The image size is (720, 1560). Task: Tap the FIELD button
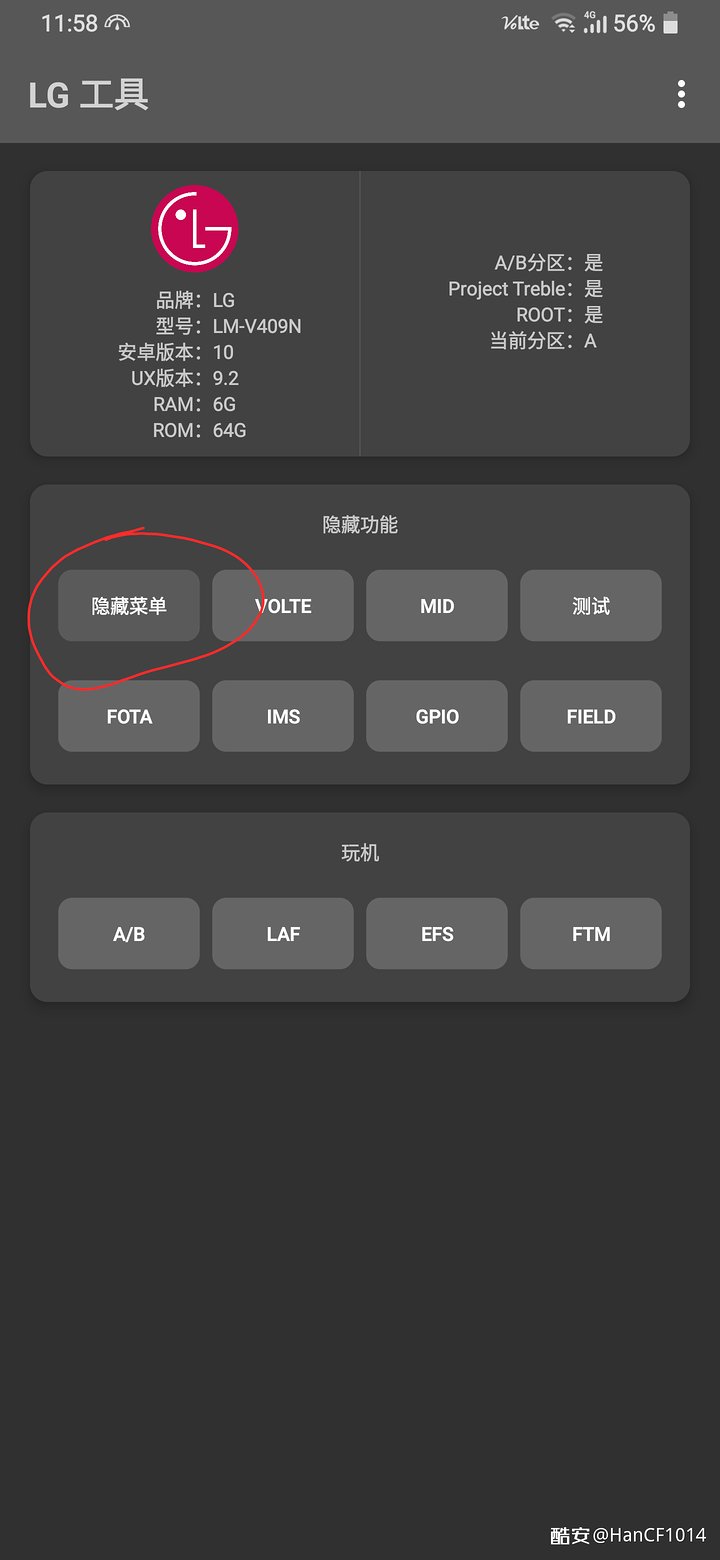[x=591, y=716]
